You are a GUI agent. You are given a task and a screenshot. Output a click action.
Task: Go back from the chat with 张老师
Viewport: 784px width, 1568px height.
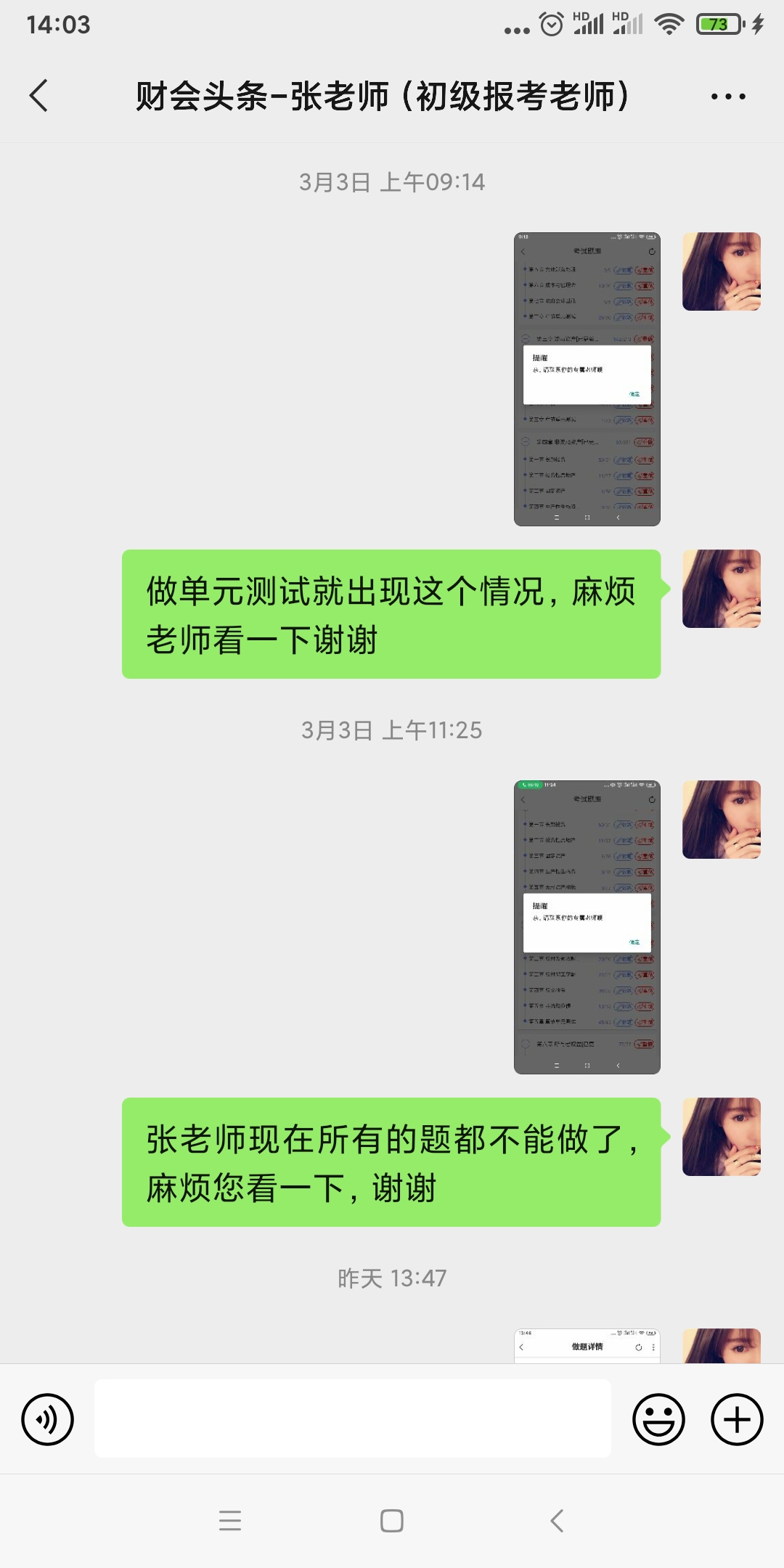(39, 95)
